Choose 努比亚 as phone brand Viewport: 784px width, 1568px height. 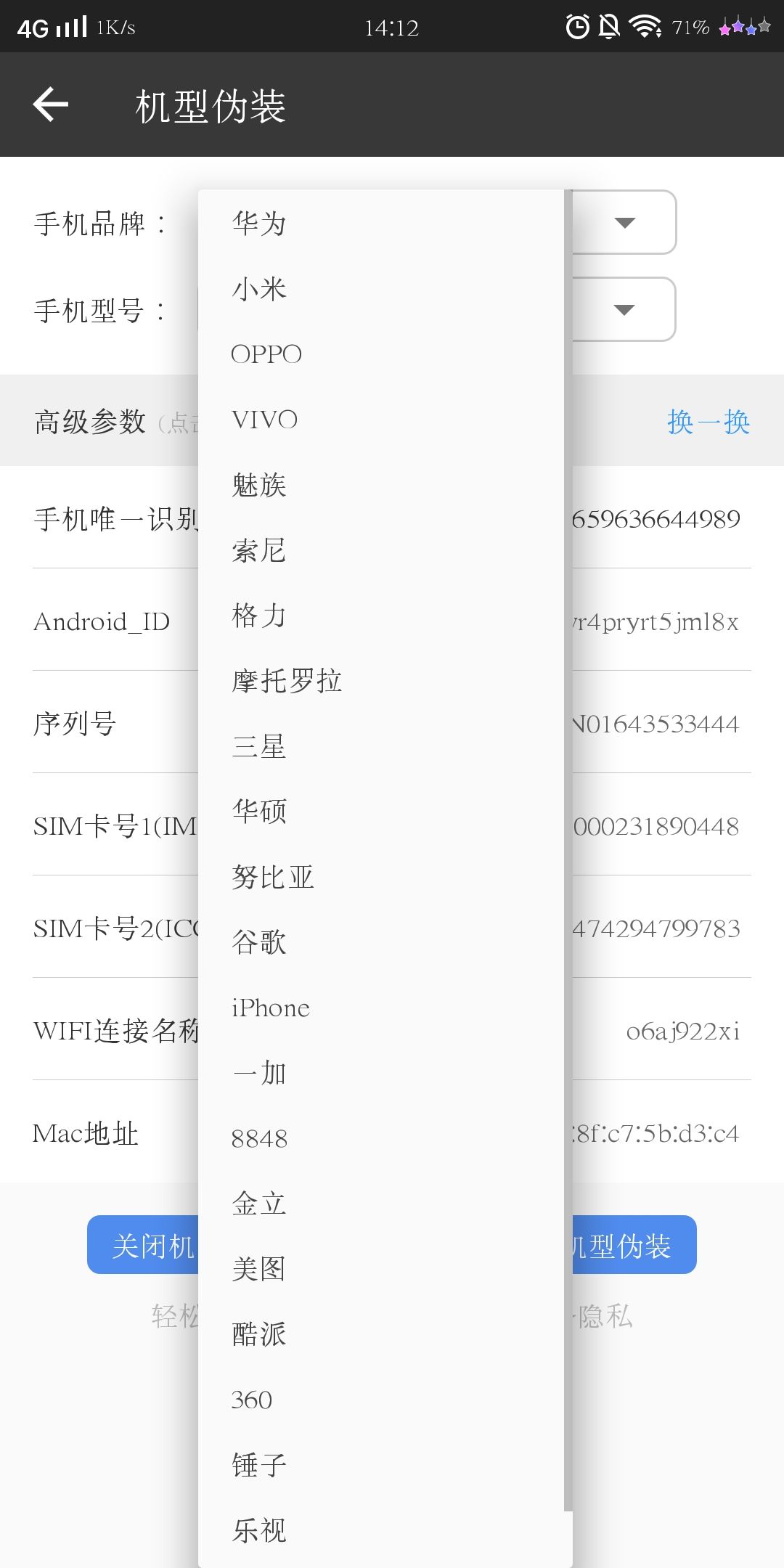click(273, 877)
